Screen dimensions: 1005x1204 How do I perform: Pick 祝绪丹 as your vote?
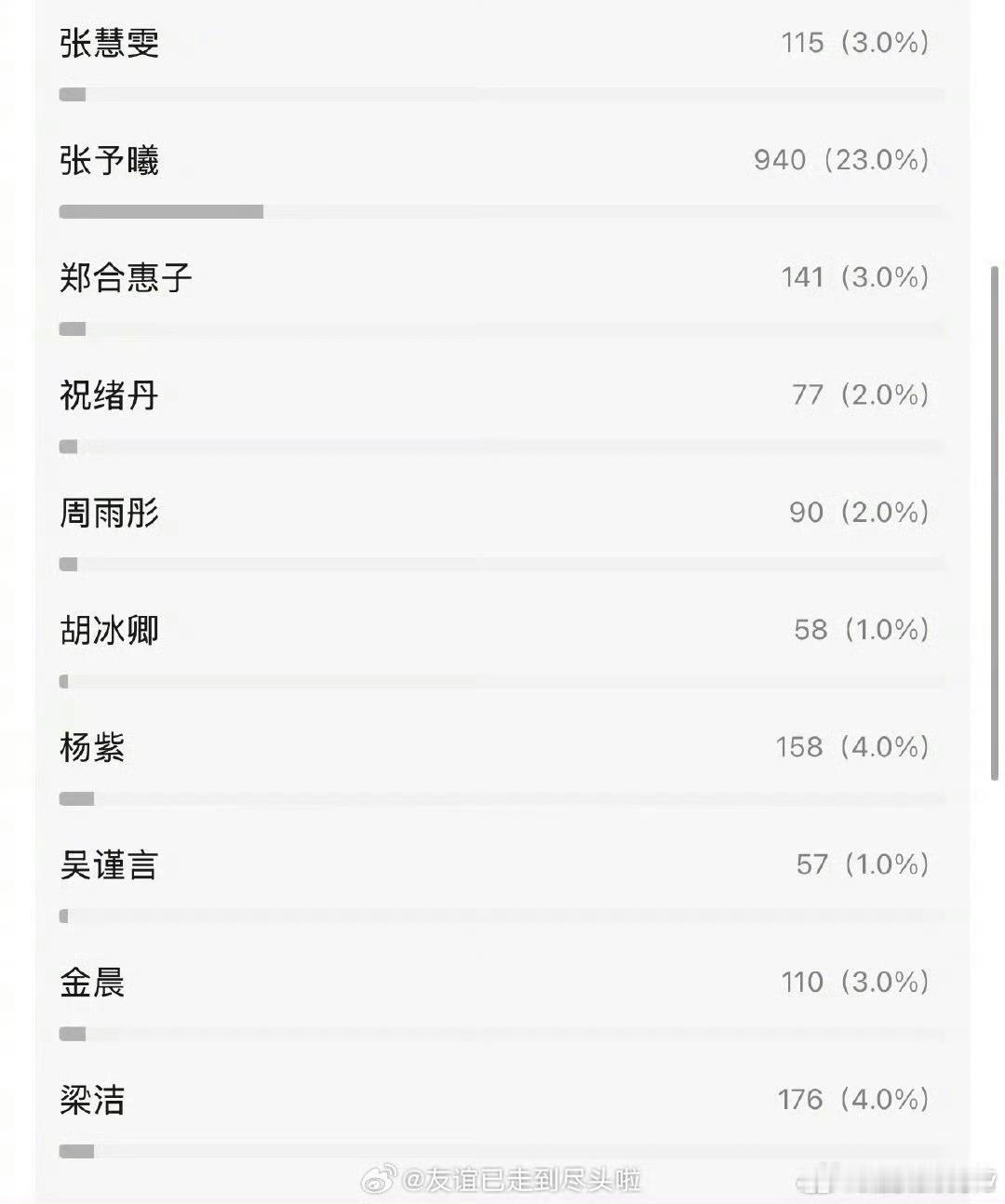click(109, 395)
